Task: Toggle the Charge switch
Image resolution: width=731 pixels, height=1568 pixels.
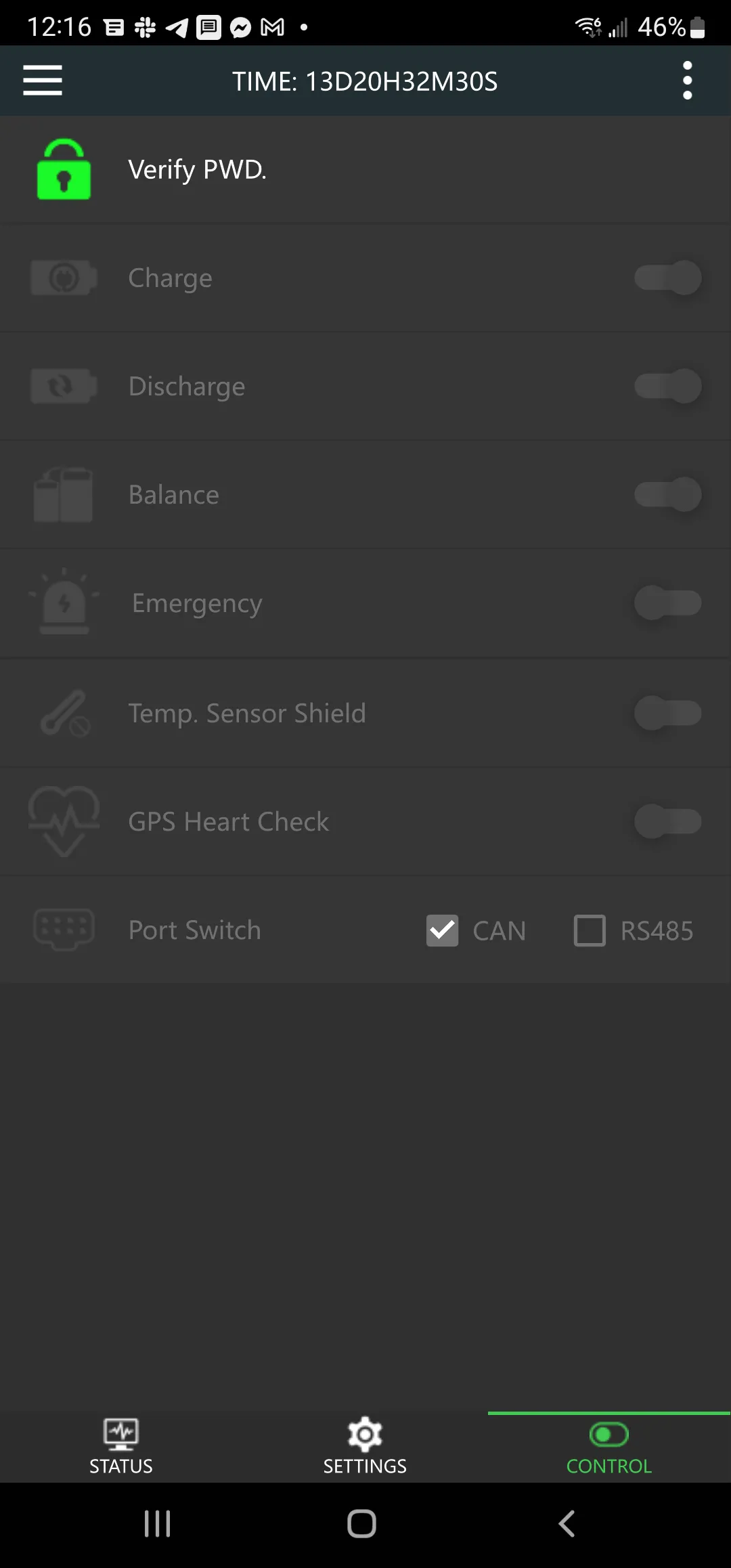Action: pos(667,278)
